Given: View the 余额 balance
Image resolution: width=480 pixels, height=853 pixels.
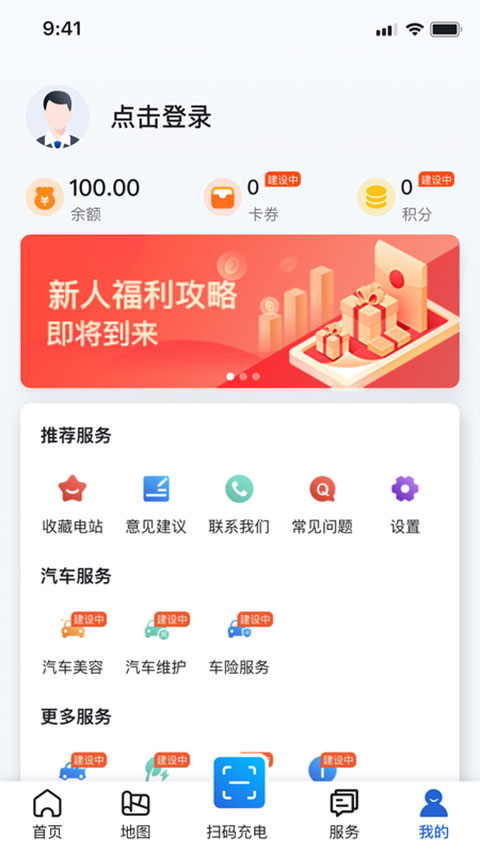Looking at the screenshot, I should point(83,199).
